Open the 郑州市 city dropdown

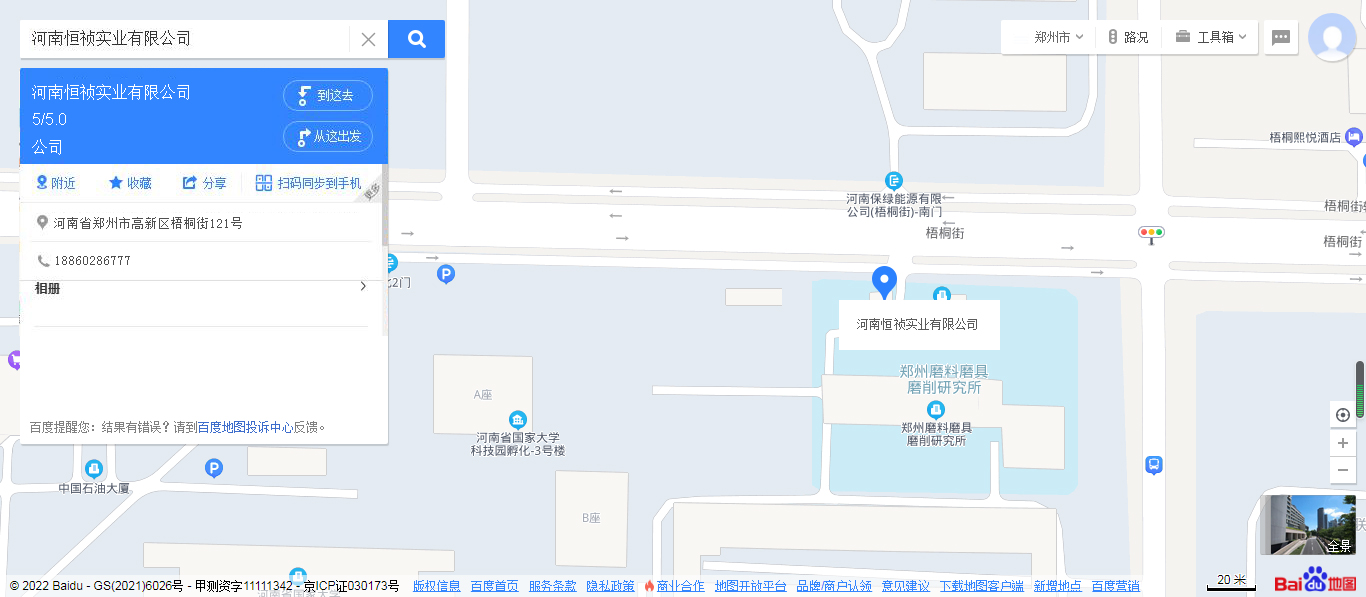click(x=1058, y=37)
